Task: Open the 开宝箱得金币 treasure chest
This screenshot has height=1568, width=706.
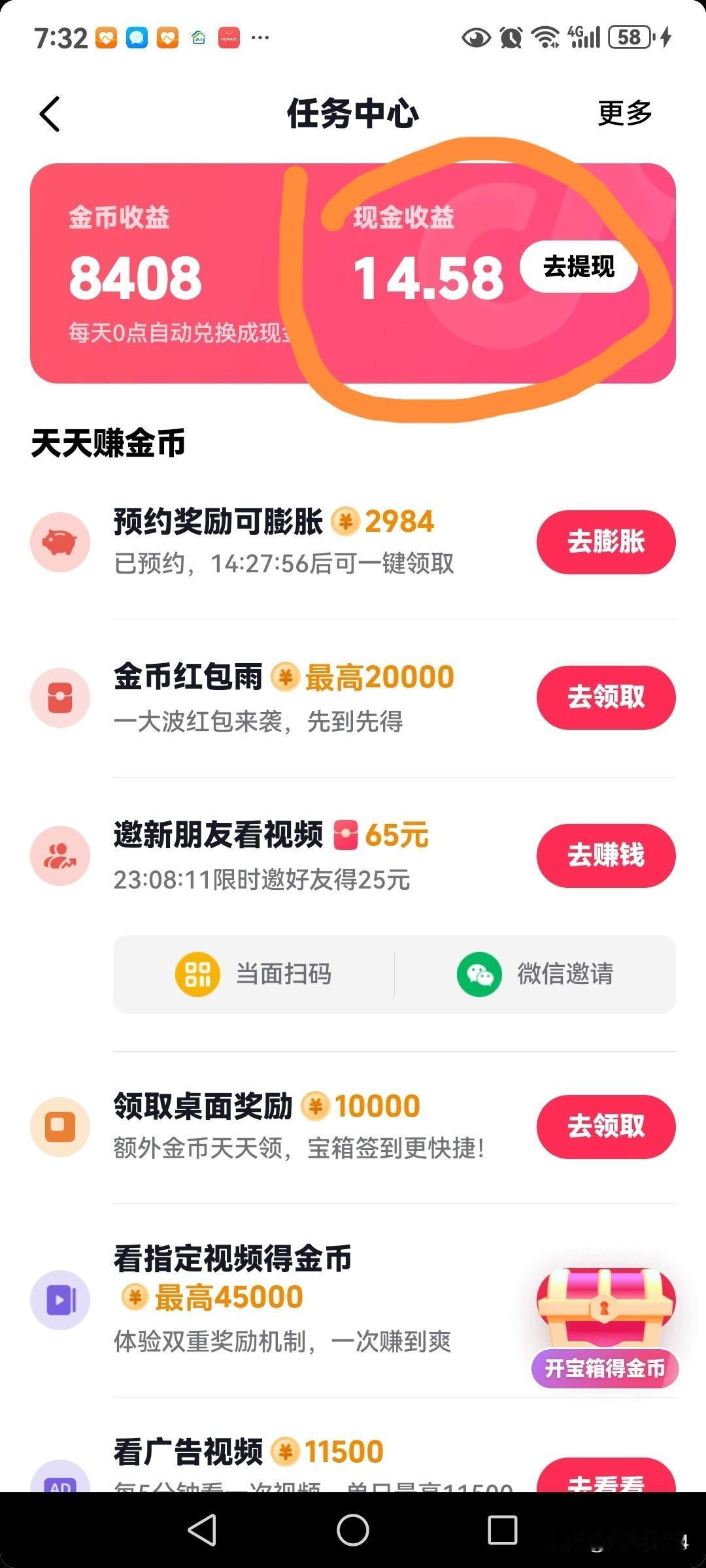Action: coord(602,1320)
